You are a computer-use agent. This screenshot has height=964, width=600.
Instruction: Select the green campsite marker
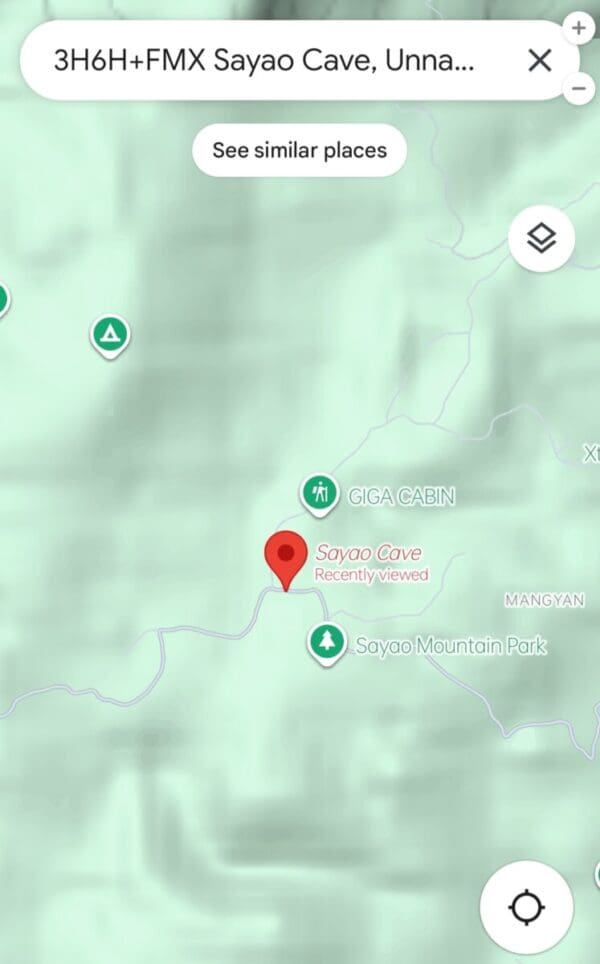click(110, 333)
